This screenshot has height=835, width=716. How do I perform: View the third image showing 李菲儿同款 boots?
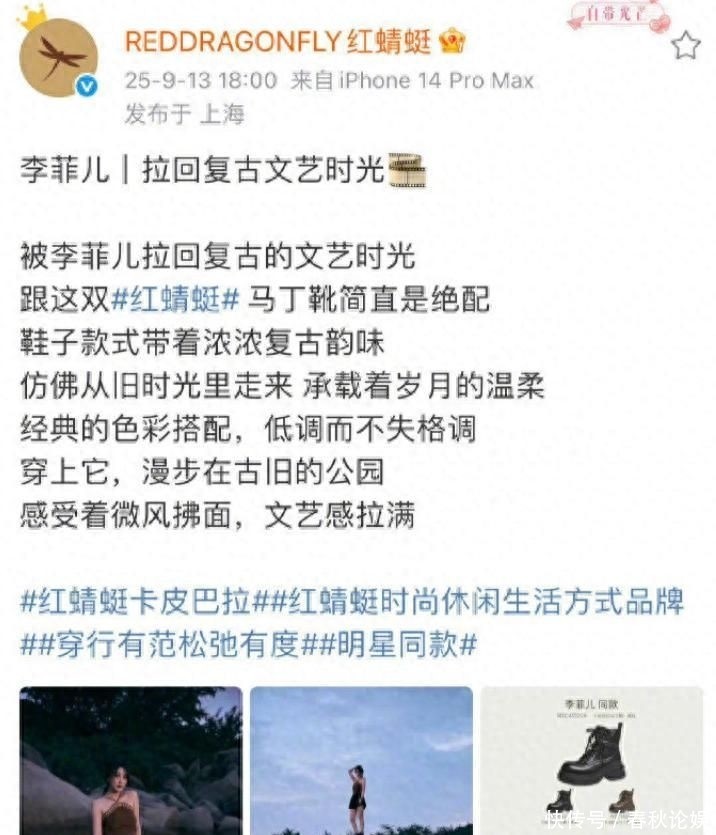click(592, 760)
